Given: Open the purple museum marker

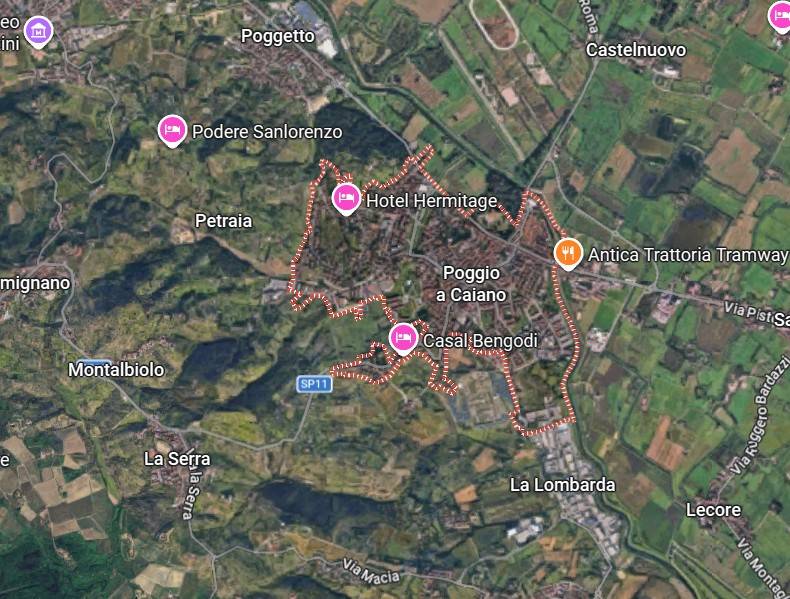Looking at the screenshot, I should coord(38,32).
